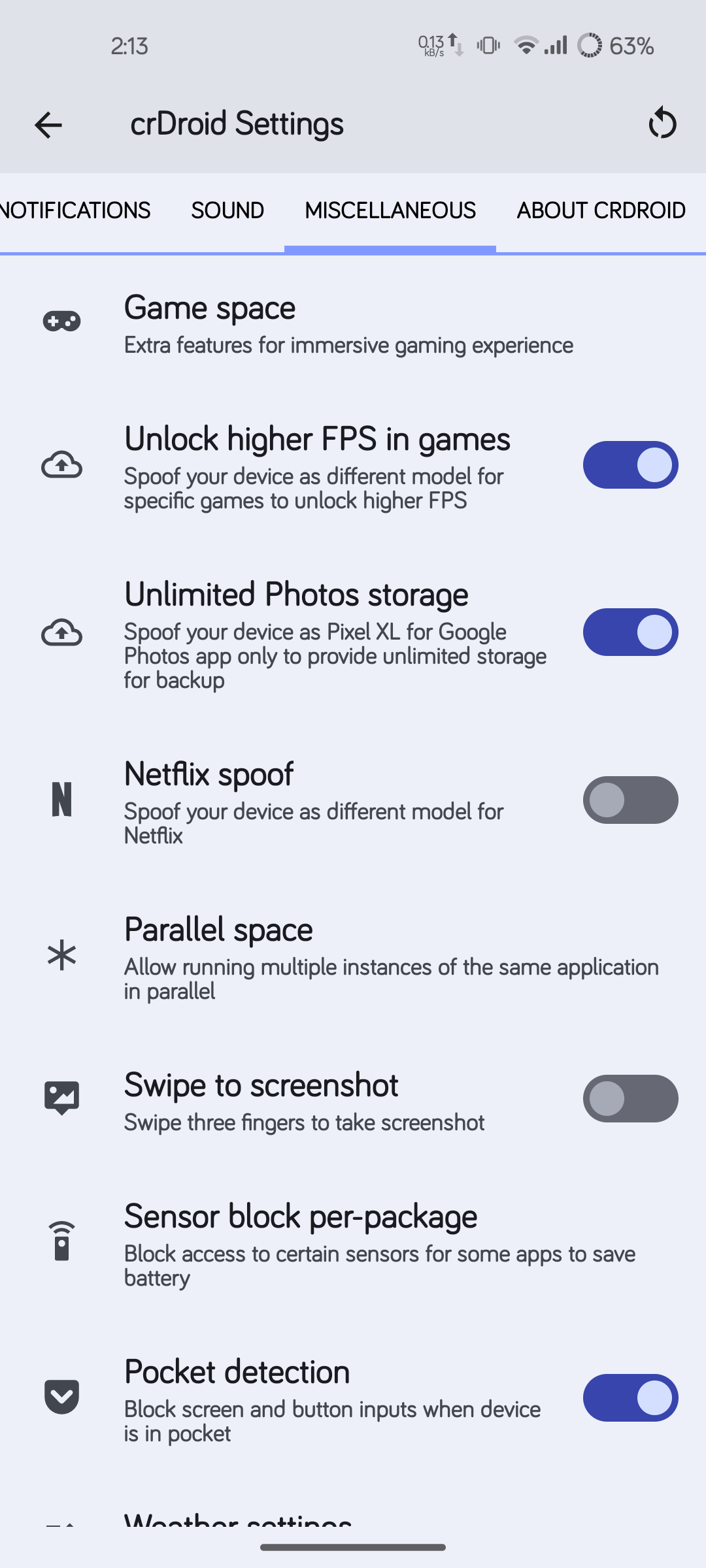Select the Miscellaneous tab

click(390, 210)
